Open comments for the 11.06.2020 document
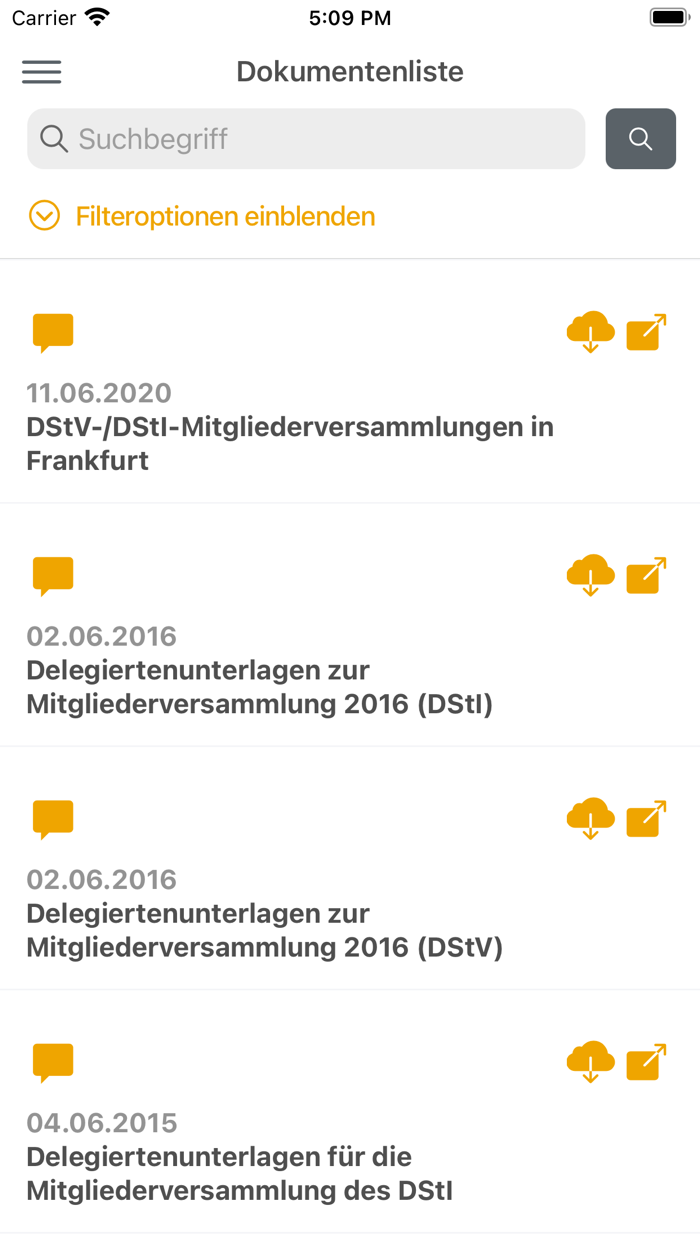Screen dimensions: 700x1244 (x=53, y=332)
